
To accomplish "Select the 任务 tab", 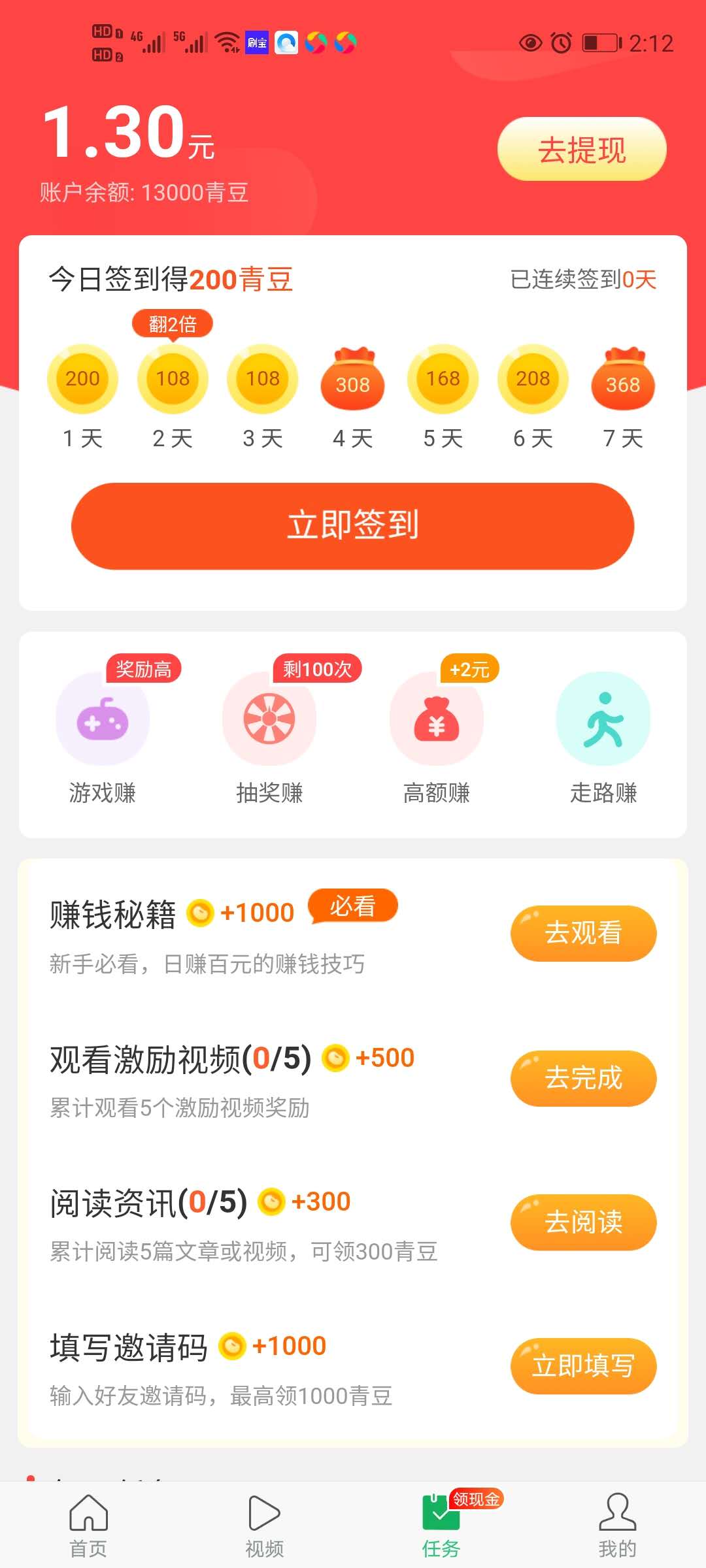I will tap(441, 1526).
